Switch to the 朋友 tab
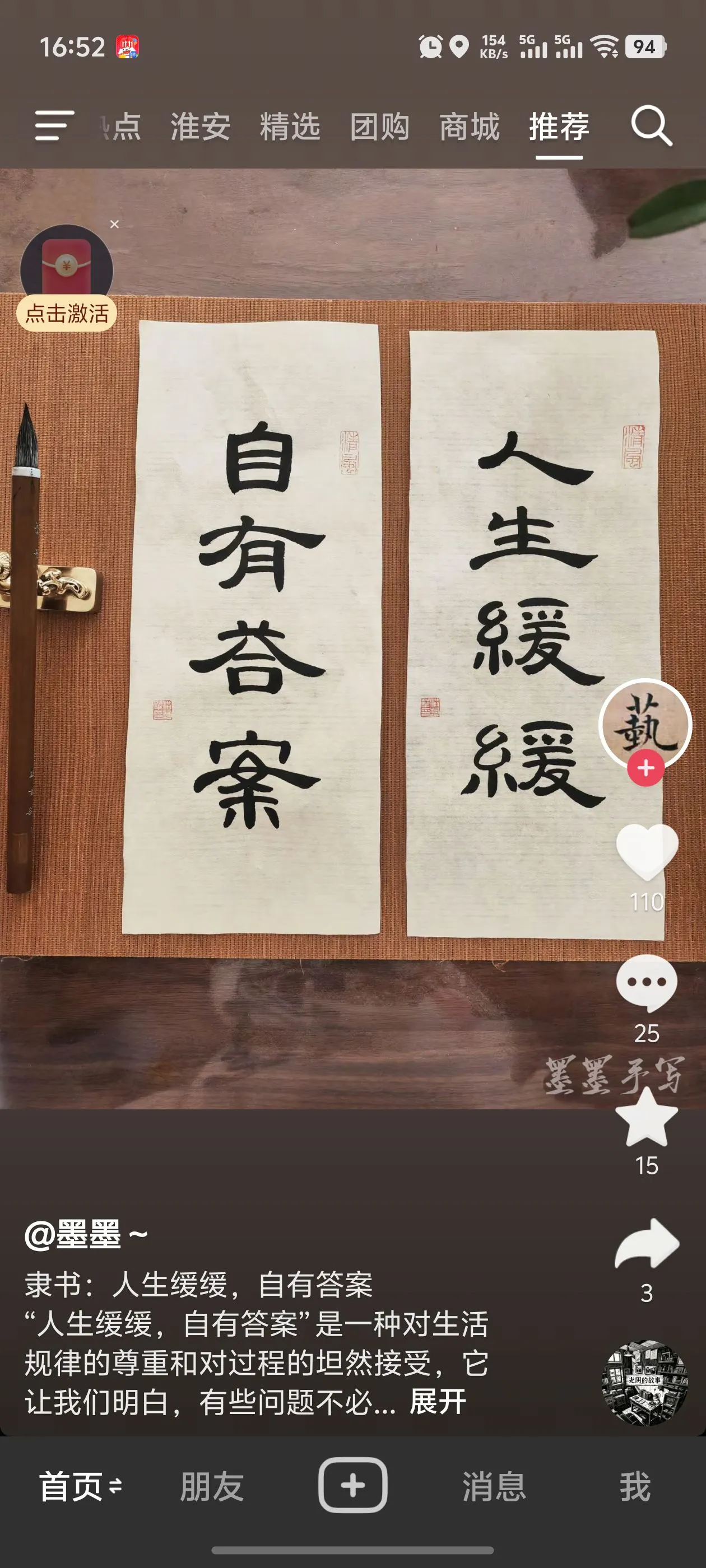The image size is (706, 1568). coord(212,1486)
